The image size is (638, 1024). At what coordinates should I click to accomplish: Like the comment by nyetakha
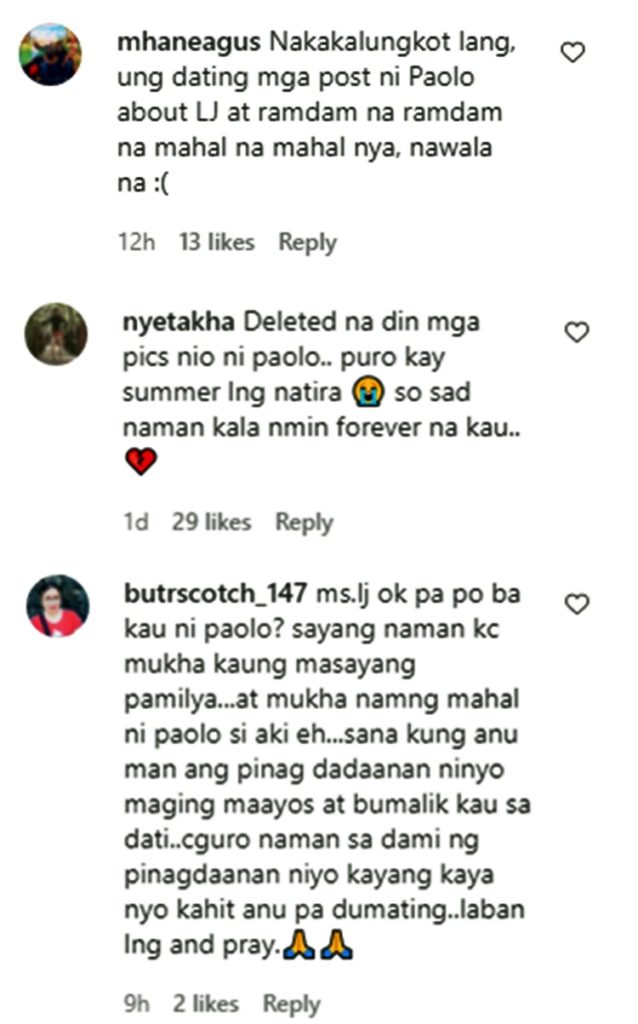tap(576, 332)
